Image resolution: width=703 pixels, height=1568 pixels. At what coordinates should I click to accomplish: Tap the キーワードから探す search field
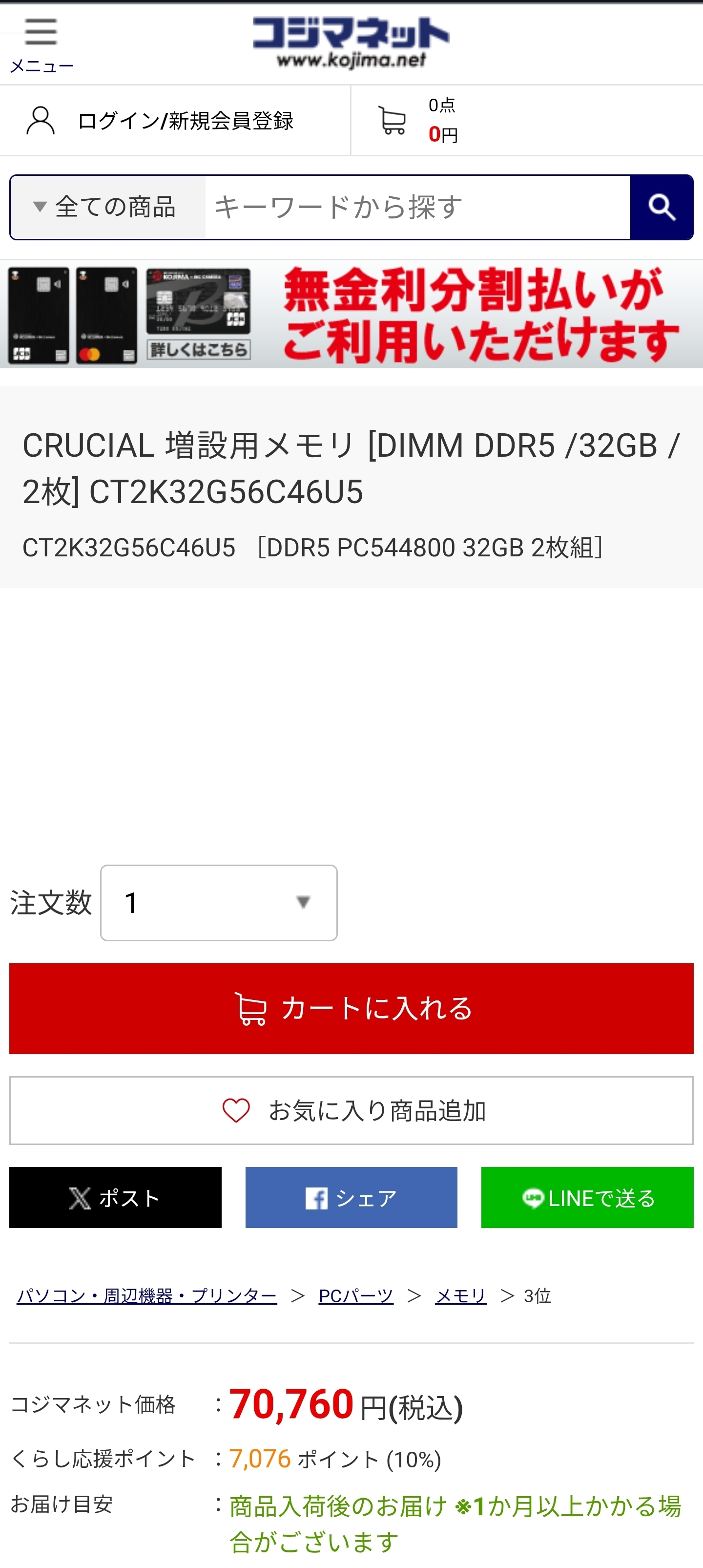pos(417,208)
